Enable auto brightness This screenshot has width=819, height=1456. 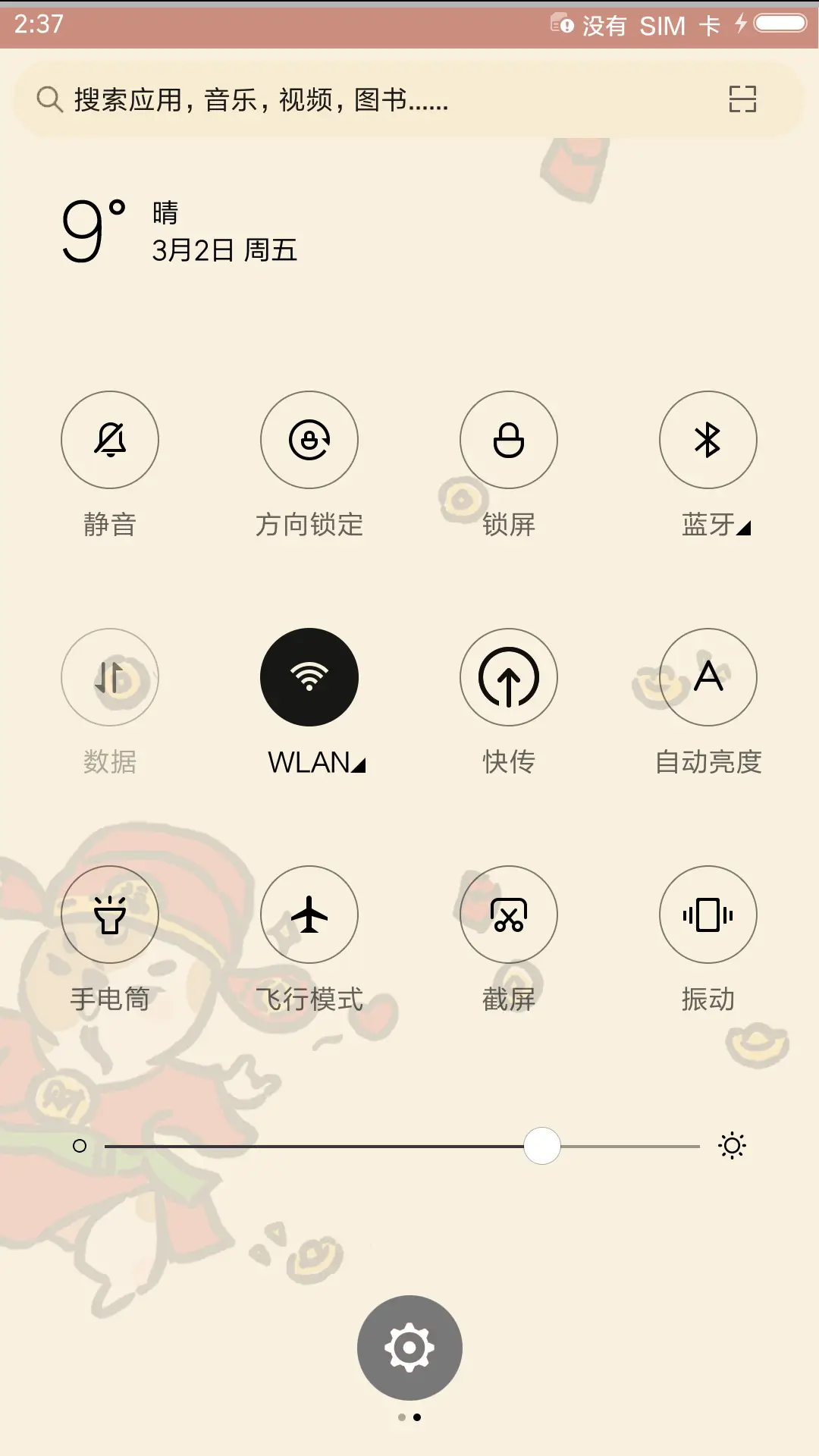point(708,677)
